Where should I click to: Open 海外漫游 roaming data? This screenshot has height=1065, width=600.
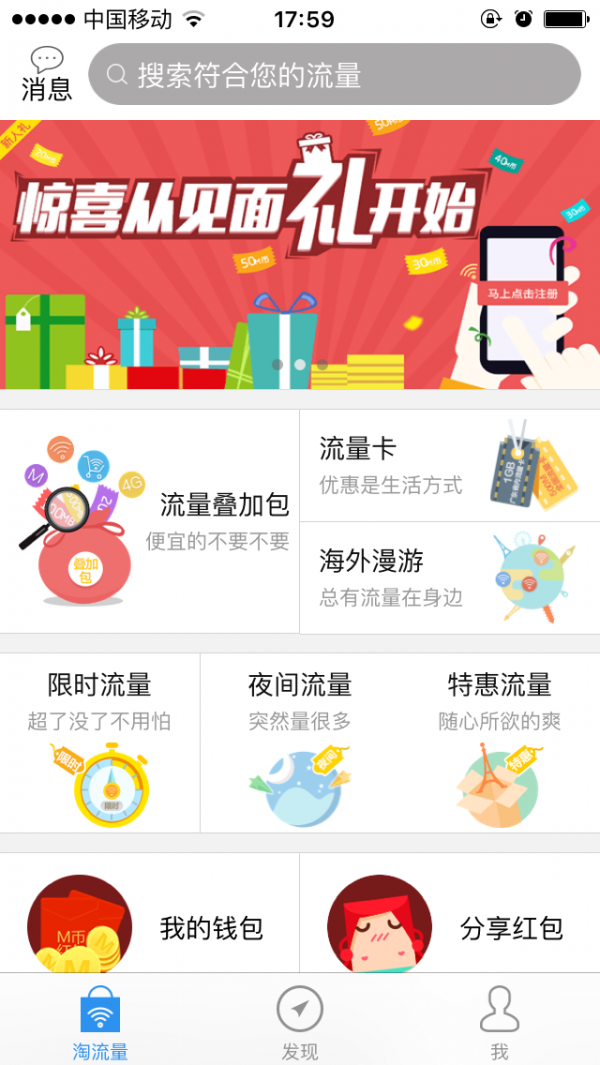point(449,578)
